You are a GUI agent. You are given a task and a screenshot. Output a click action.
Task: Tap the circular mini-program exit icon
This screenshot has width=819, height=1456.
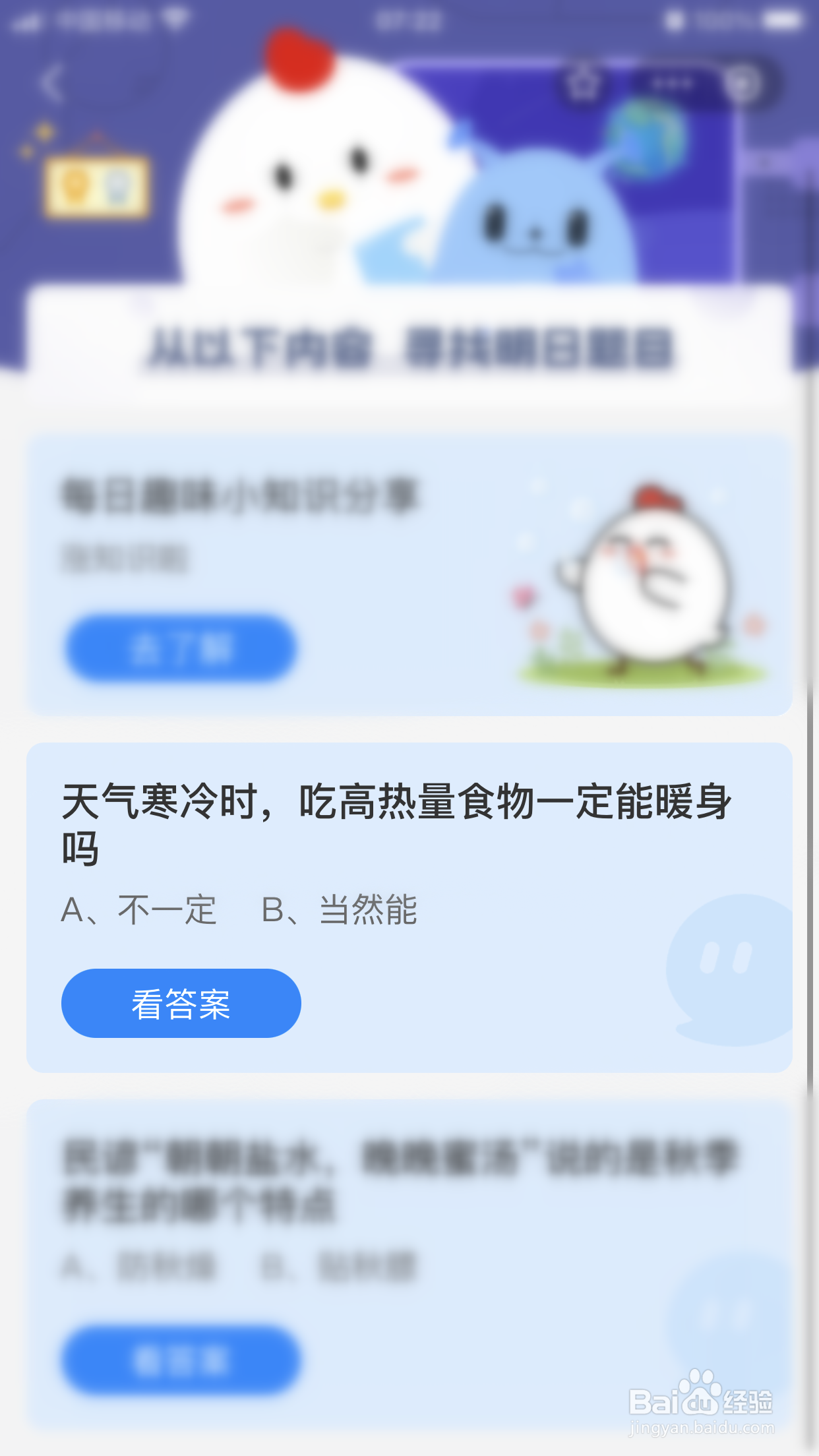(x=744, y=84)
